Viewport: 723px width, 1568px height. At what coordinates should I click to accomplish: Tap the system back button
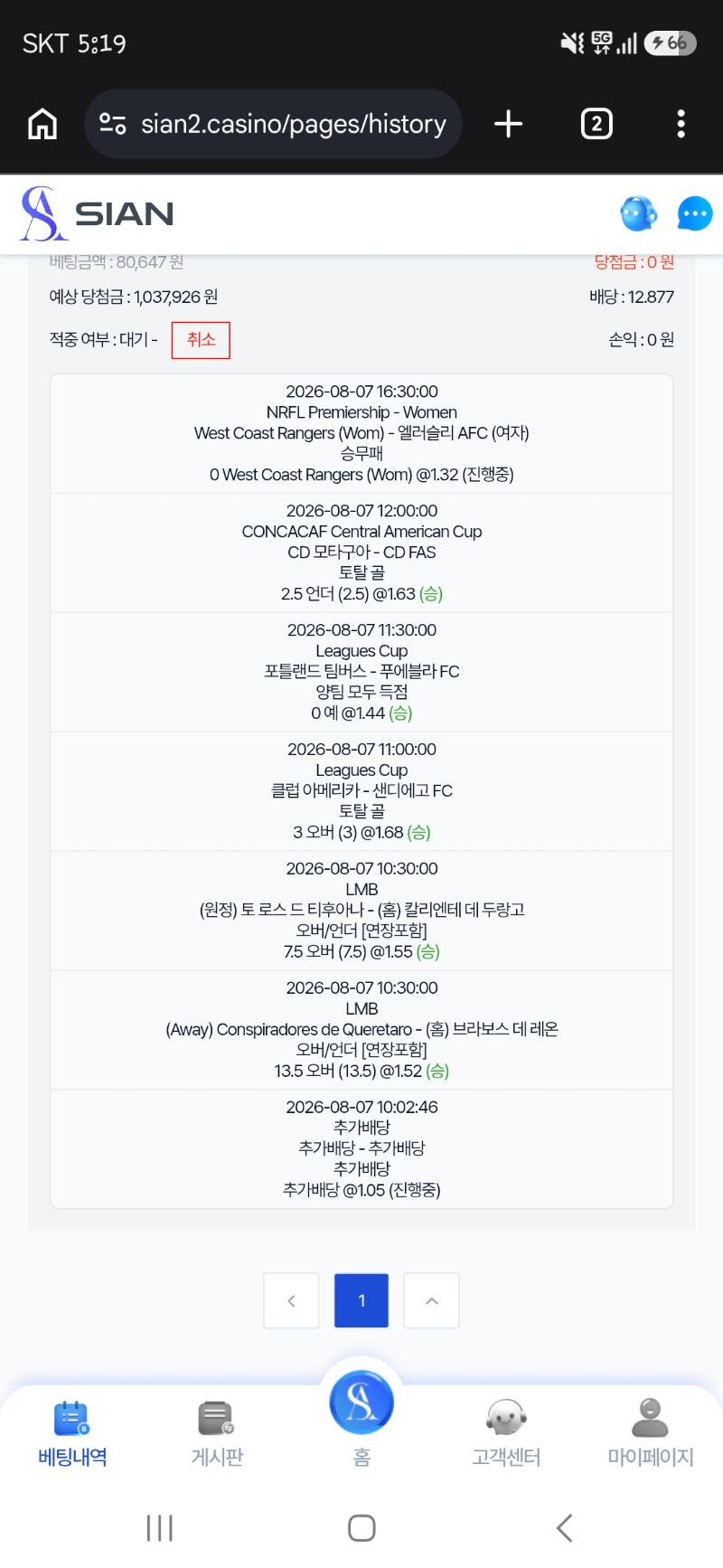[x=565, y=1528]
